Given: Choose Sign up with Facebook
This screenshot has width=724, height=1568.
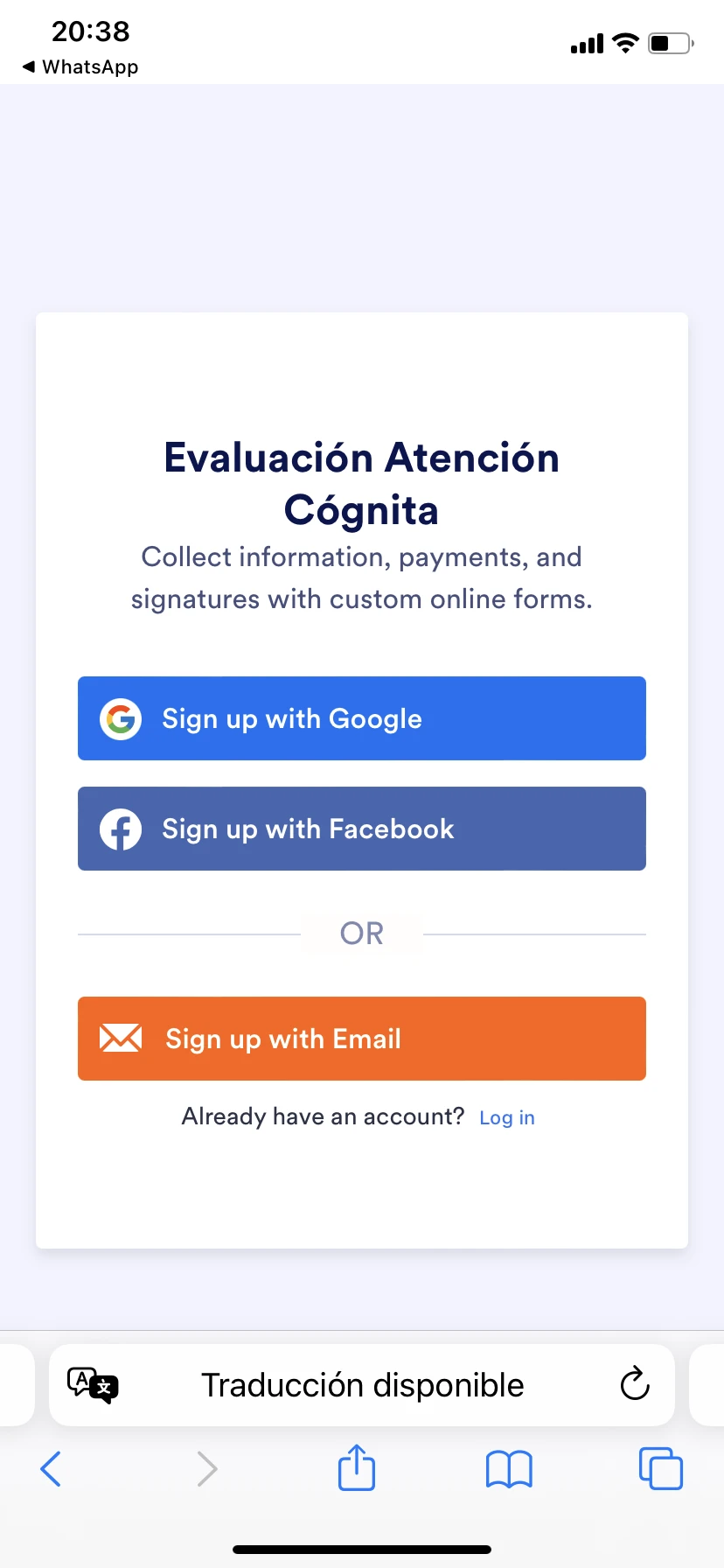Looking at the screenshot, I should pos(361,829).
